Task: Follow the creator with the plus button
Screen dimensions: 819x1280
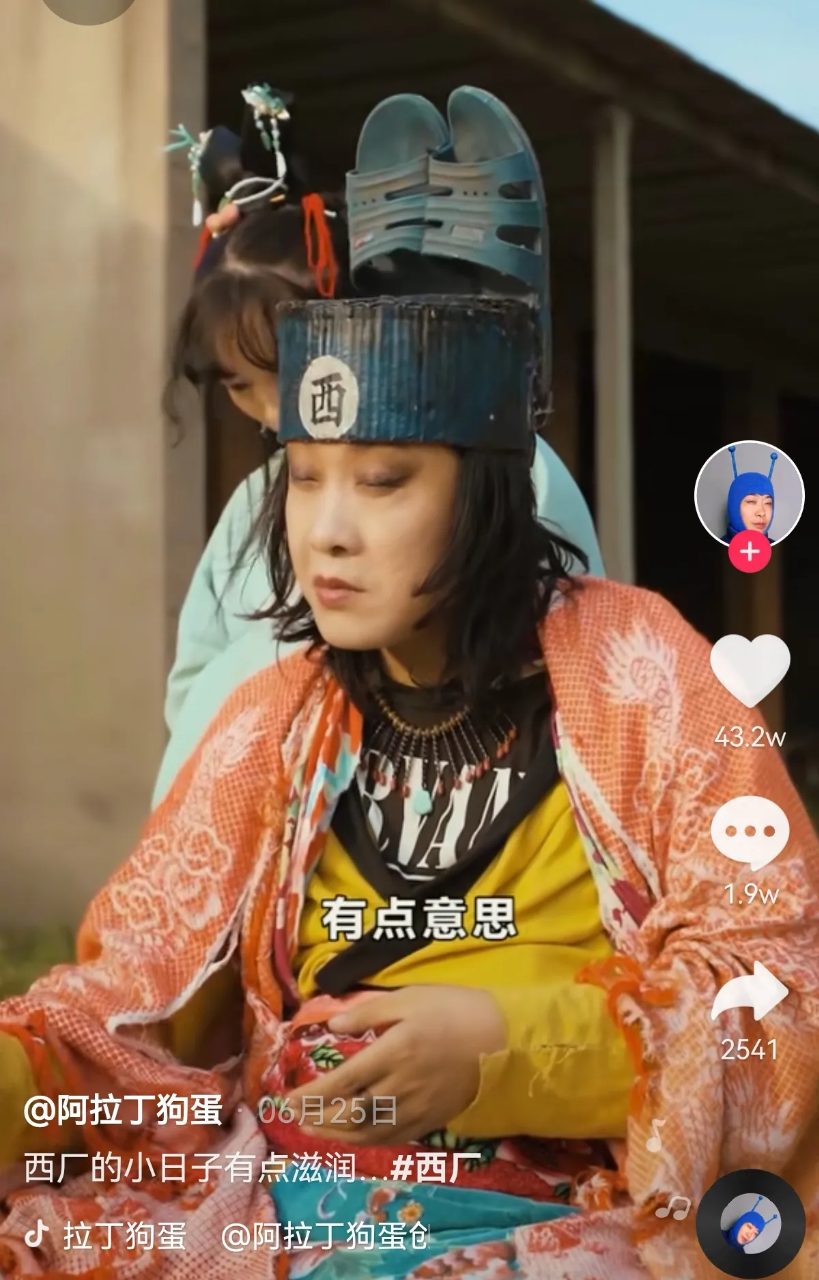Action: click(749, 551)
